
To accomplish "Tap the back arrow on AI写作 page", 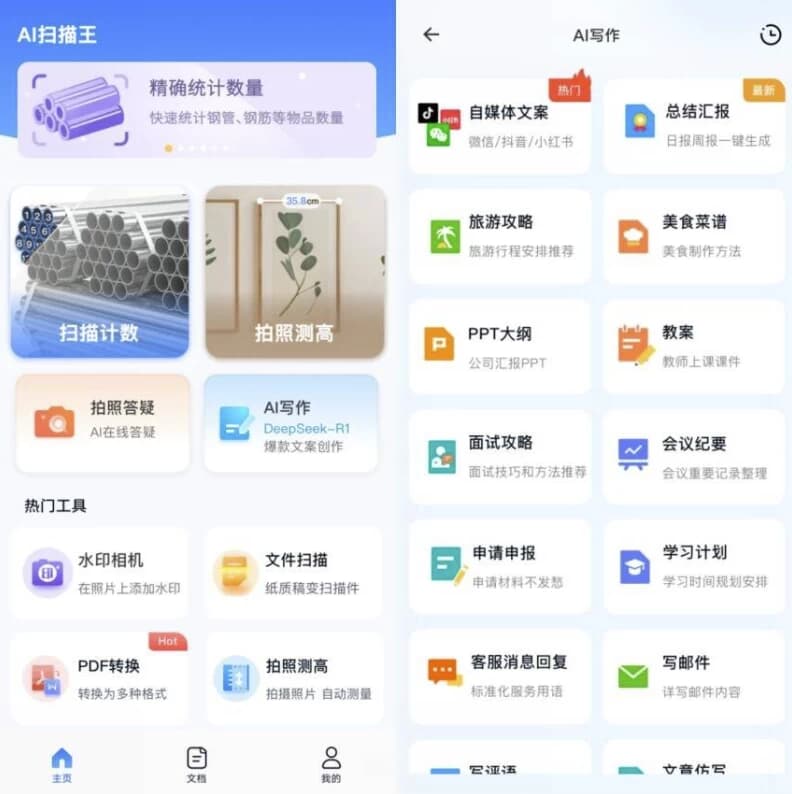I will 430,35.
